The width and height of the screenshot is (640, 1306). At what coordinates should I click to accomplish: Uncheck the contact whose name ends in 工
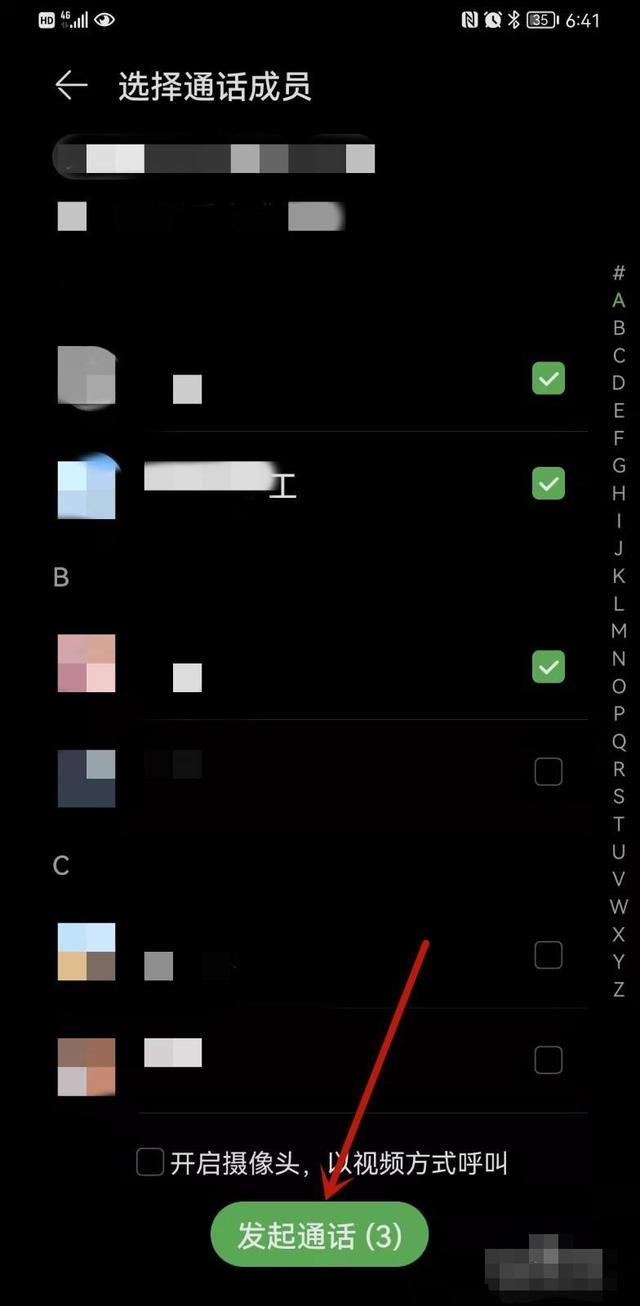point(548,483)
